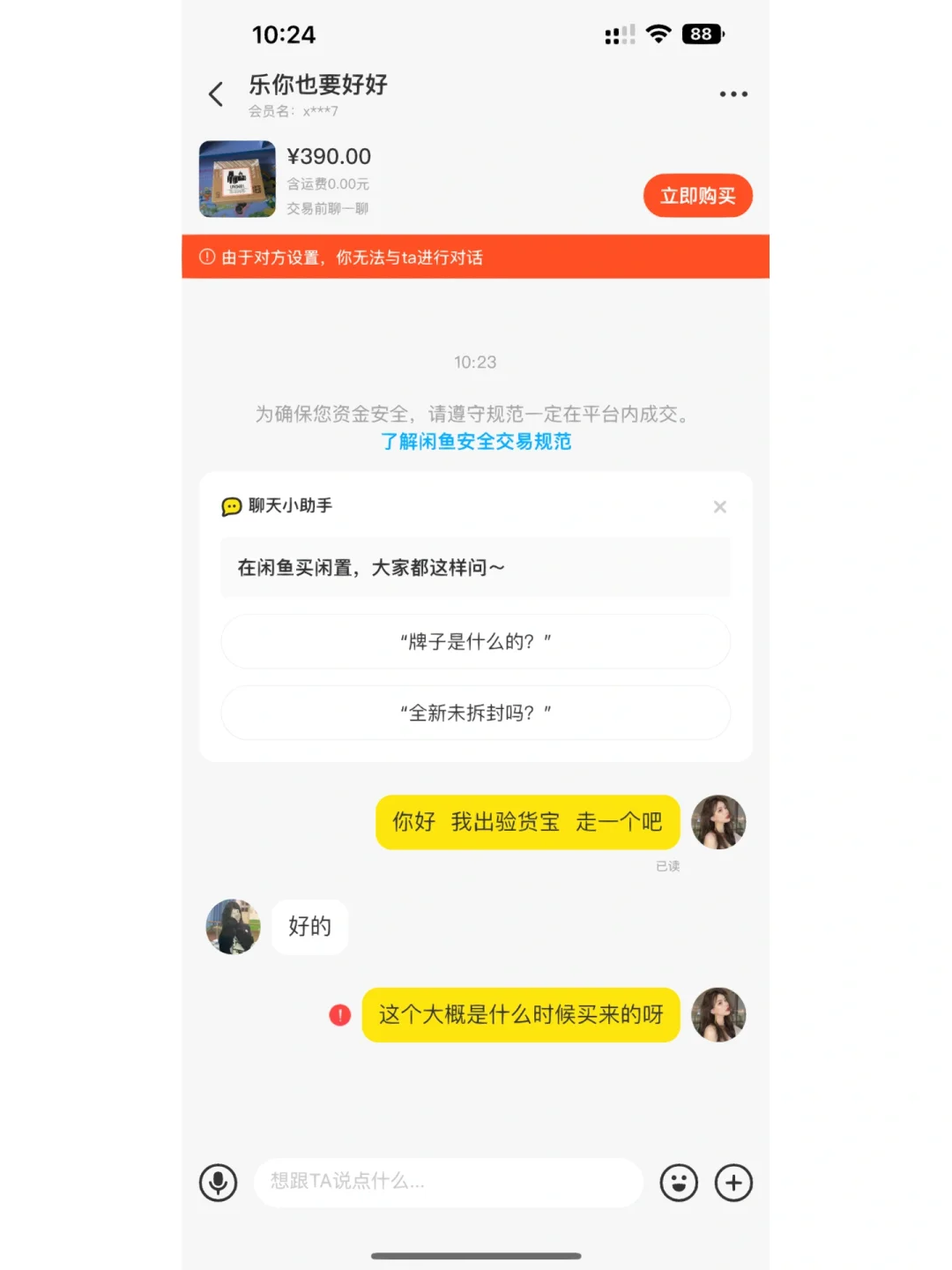Open the 了解闲鱼安全交易规范 link
Image resolution: width=952 pixels, height=1270 pixels.
tap(476, 442)
